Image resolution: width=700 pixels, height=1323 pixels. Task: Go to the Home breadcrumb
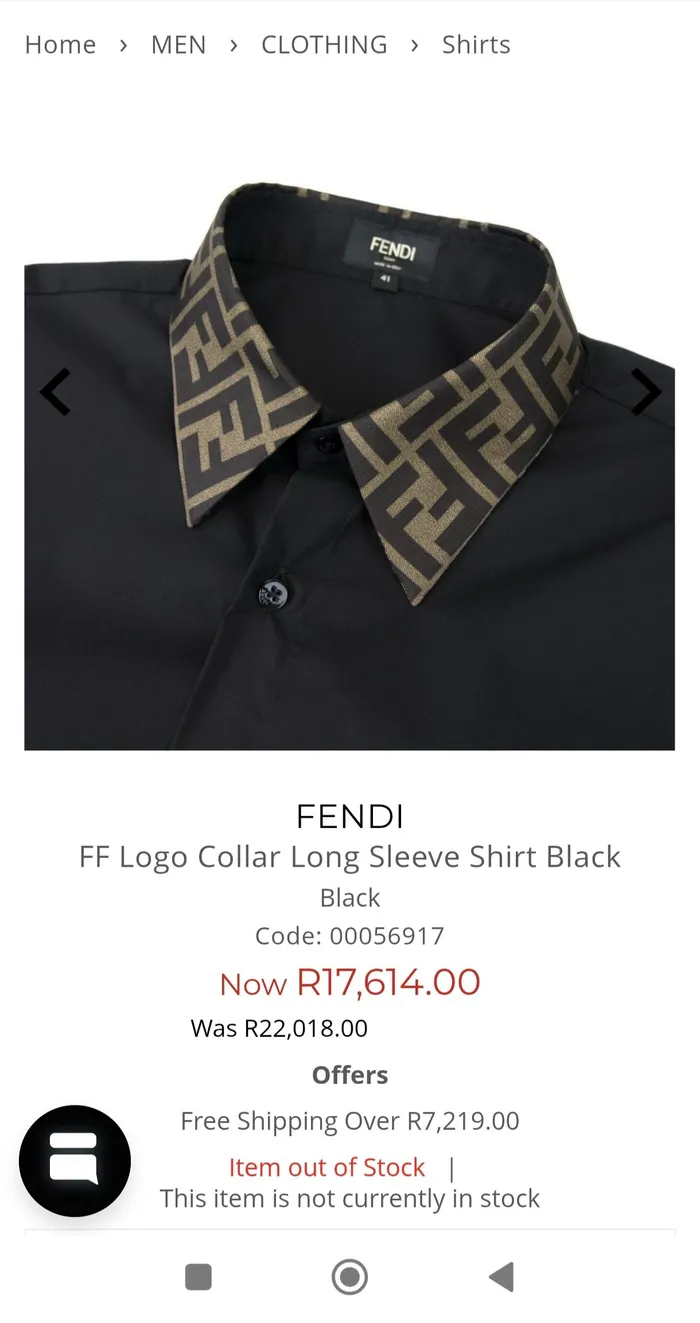tap(60, 45)
